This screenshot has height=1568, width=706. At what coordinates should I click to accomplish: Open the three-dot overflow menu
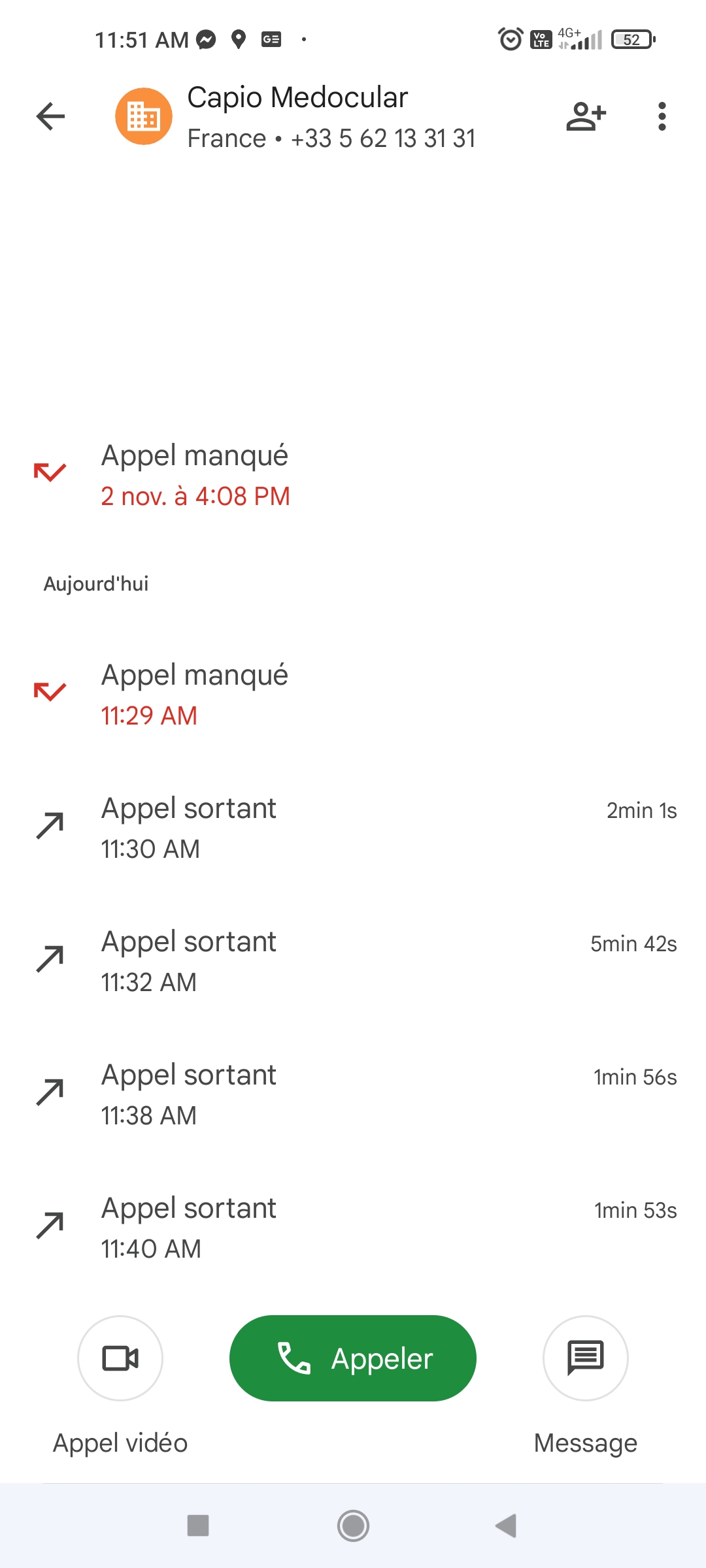coord(662,117)
